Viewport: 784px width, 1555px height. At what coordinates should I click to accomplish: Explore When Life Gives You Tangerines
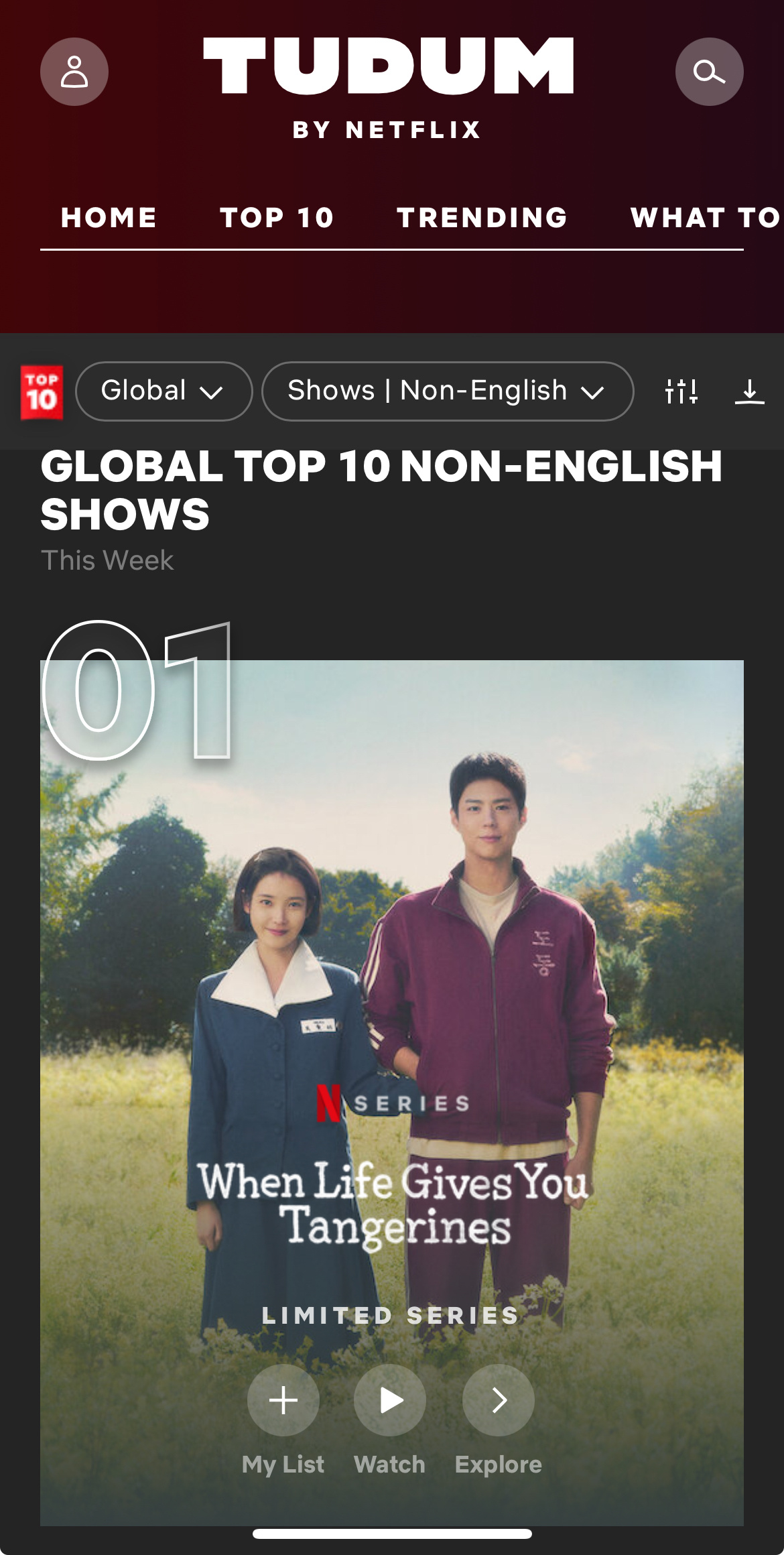pos(498,1400)
